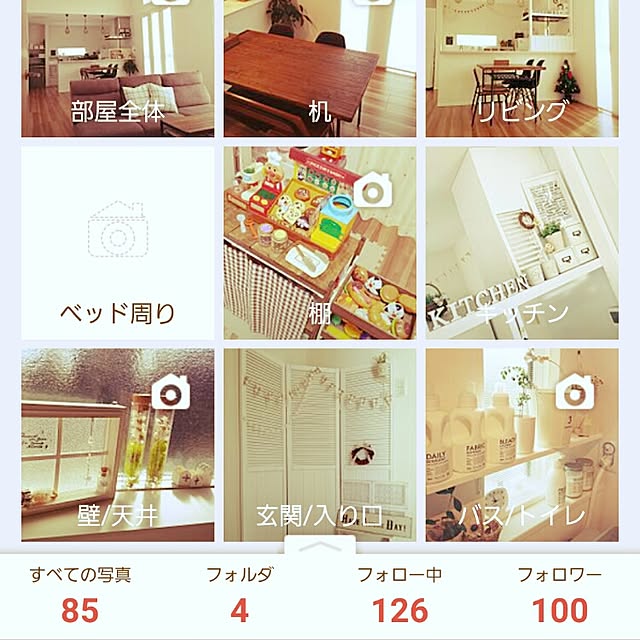
Task: Tap the camera icon on 壁/天井 tile
Action: pos(172,392)
